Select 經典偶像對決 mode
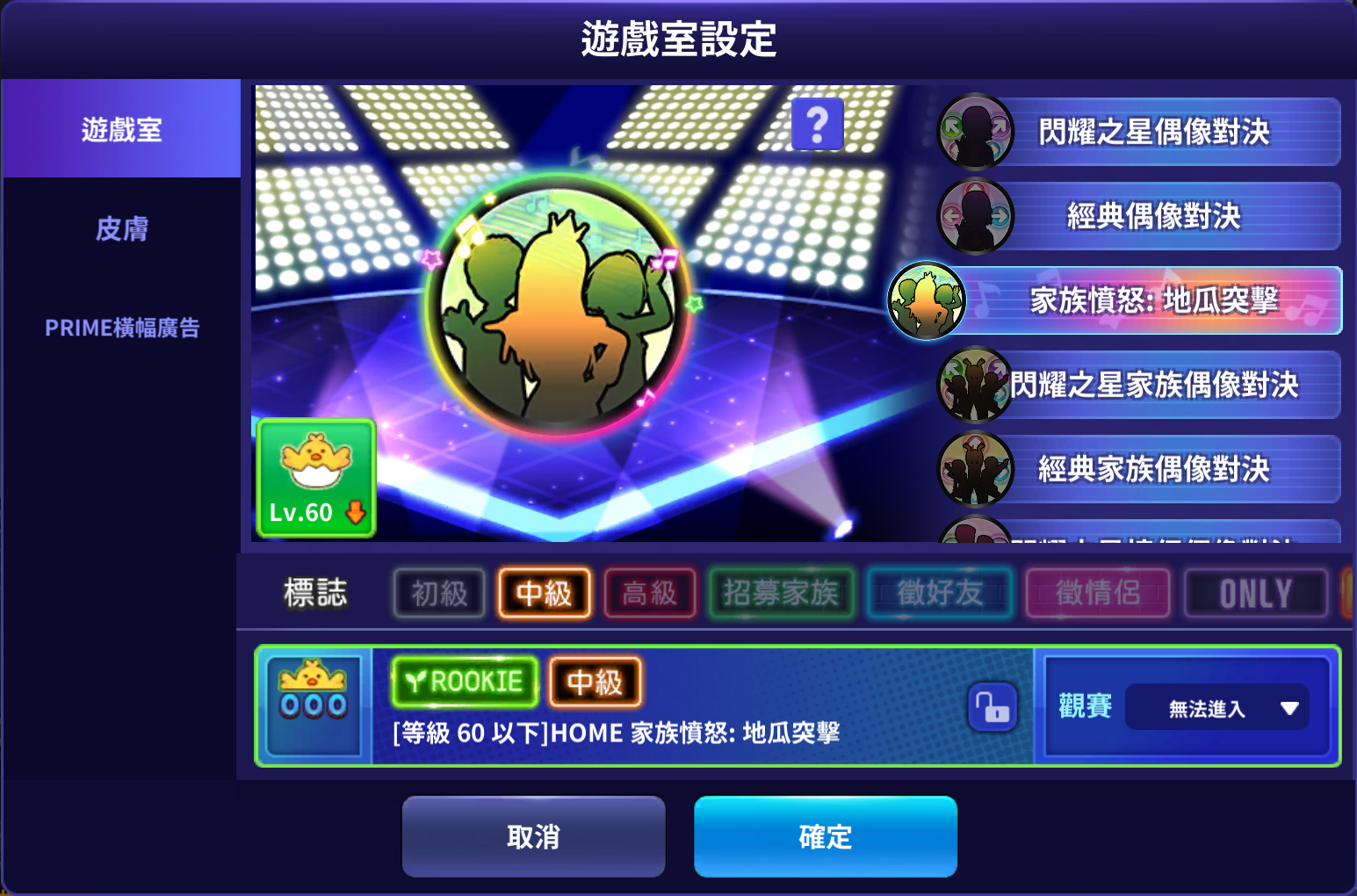The height and width of the screenshot is (896, 1357). click(1152, 216)
